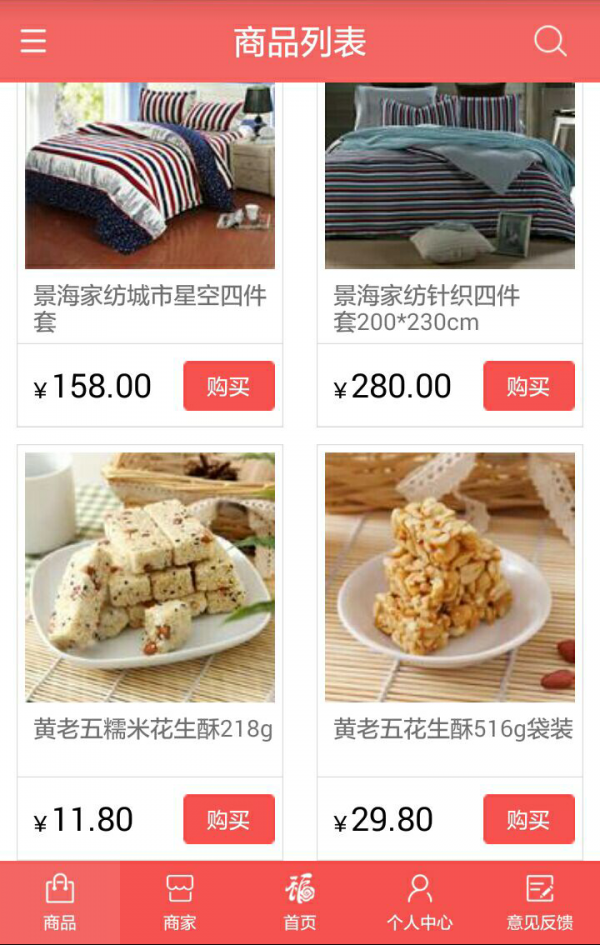The height and width of the screenshot is (945, 600).
Task: Buy the 景海家纺城市星空四件套 for ¥158.00
Action: (x=228, y=386)
